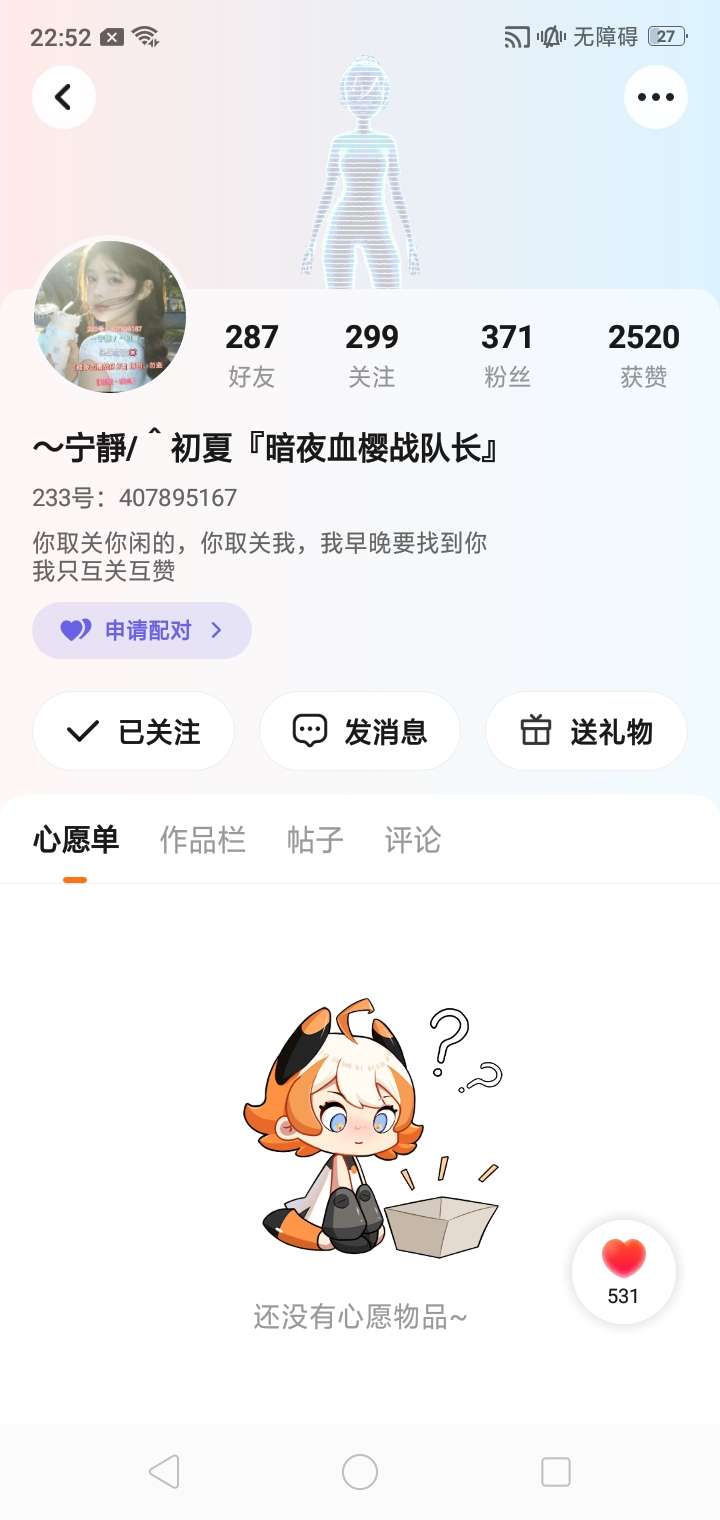Select the 心愿单 tab

(x=76, y=840)
